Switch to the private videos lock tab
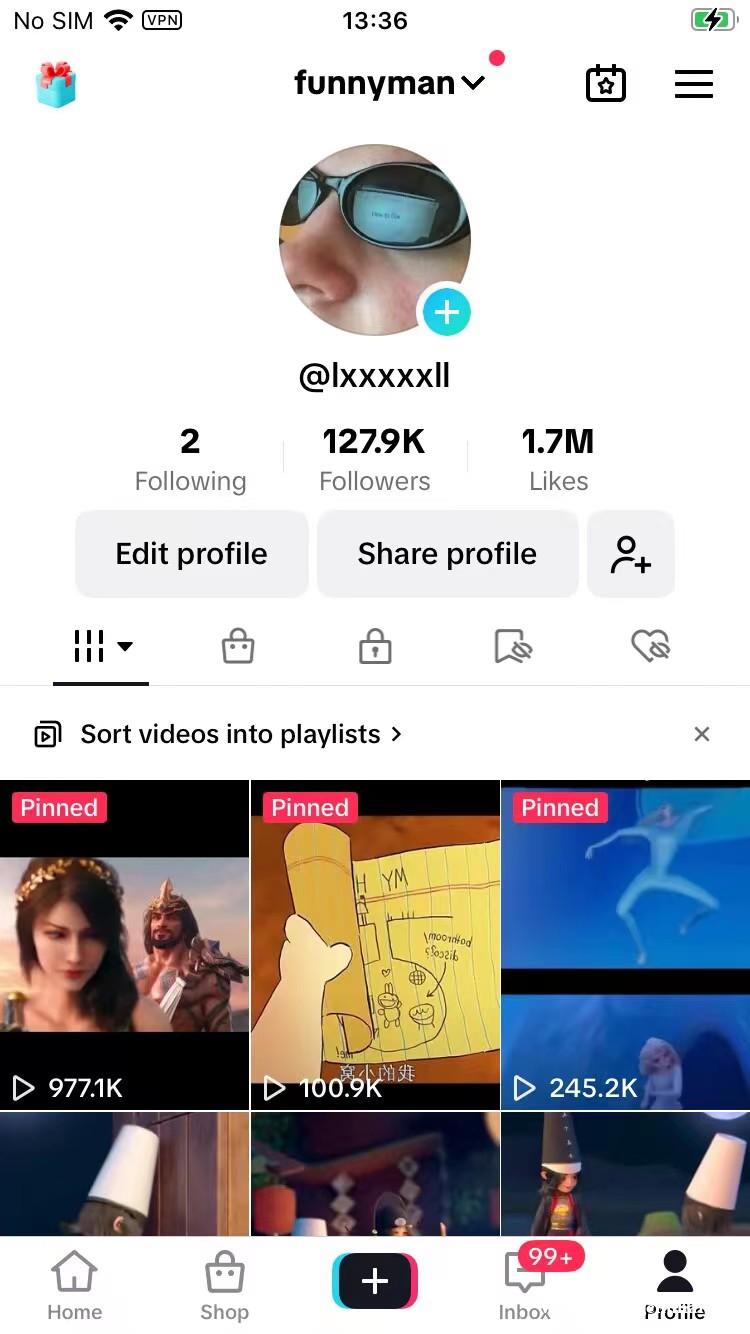Screen dimensions: 750x1334 point(375,647)
